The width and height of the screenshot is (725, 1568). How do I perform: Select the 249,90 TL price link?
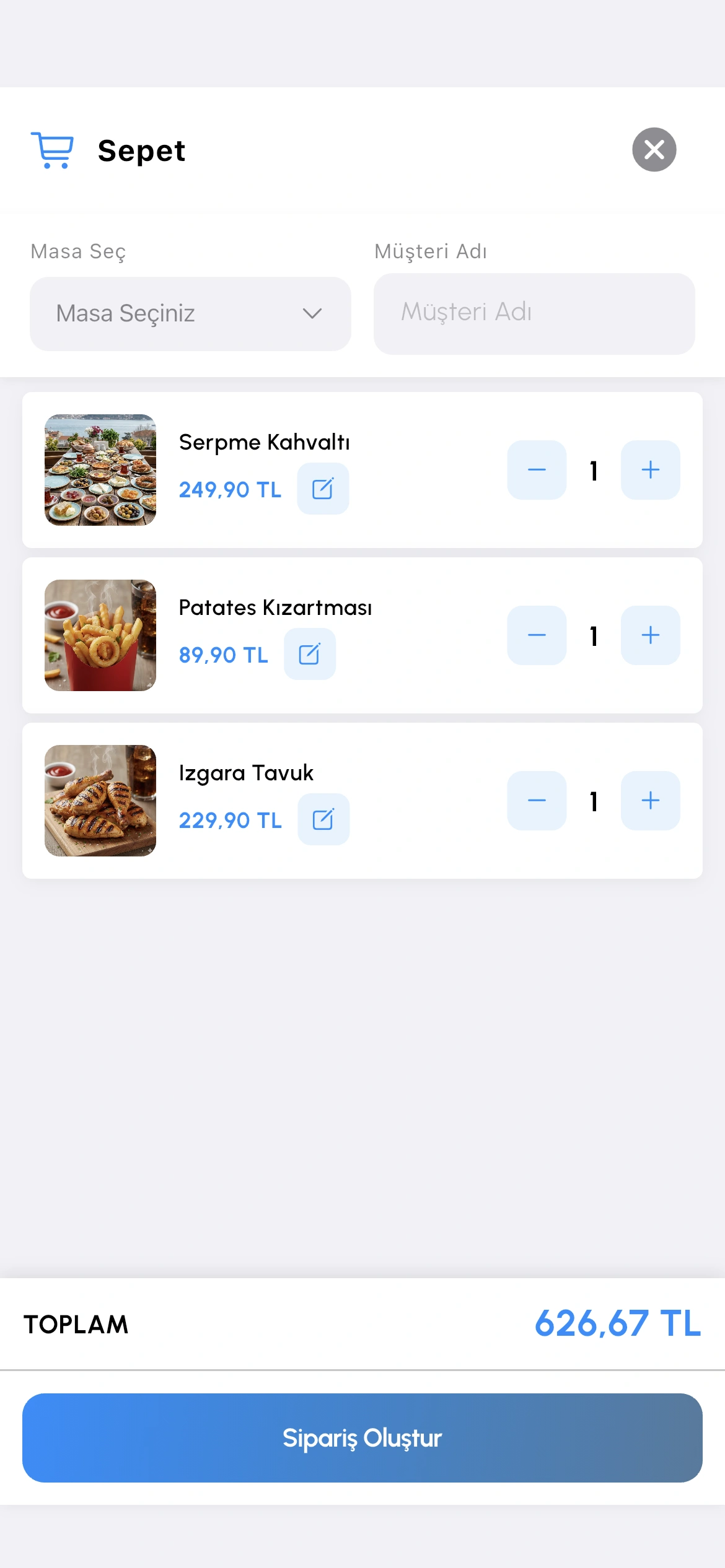pos(230,490)
